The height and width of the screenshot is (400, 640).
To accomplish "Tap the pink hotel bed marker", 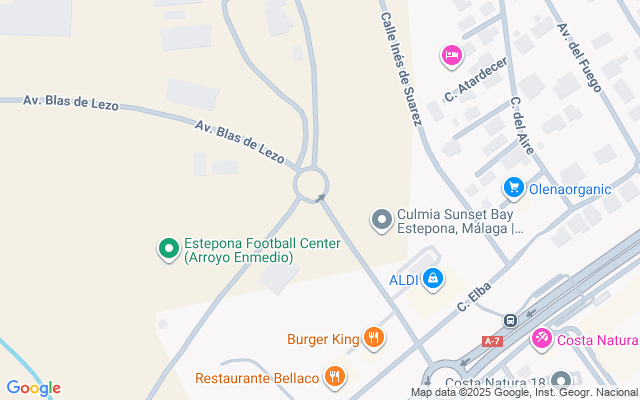I will click(451, 55).
